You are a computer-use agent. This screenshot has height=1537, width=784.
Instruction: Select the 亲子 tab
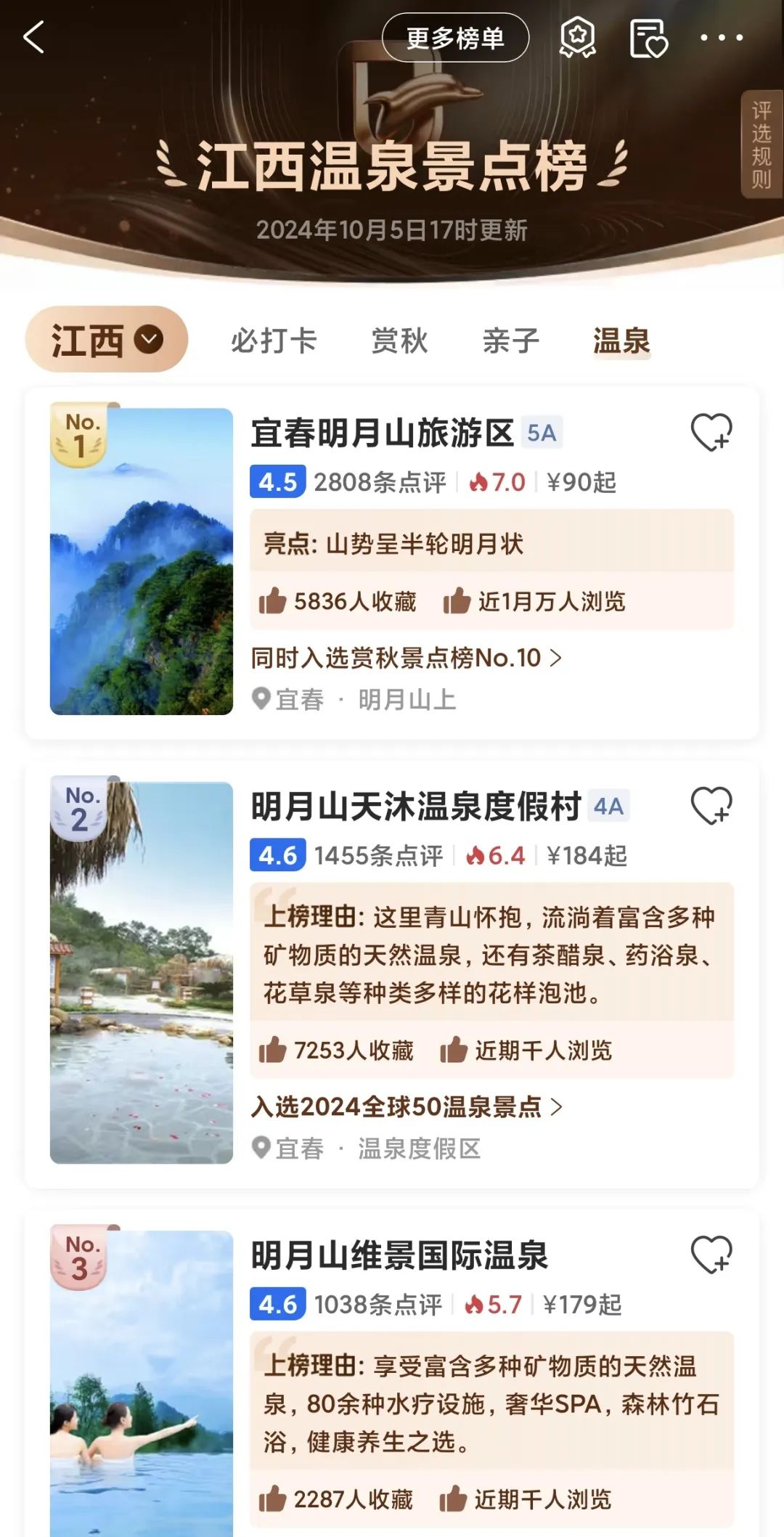pos(511,341)
